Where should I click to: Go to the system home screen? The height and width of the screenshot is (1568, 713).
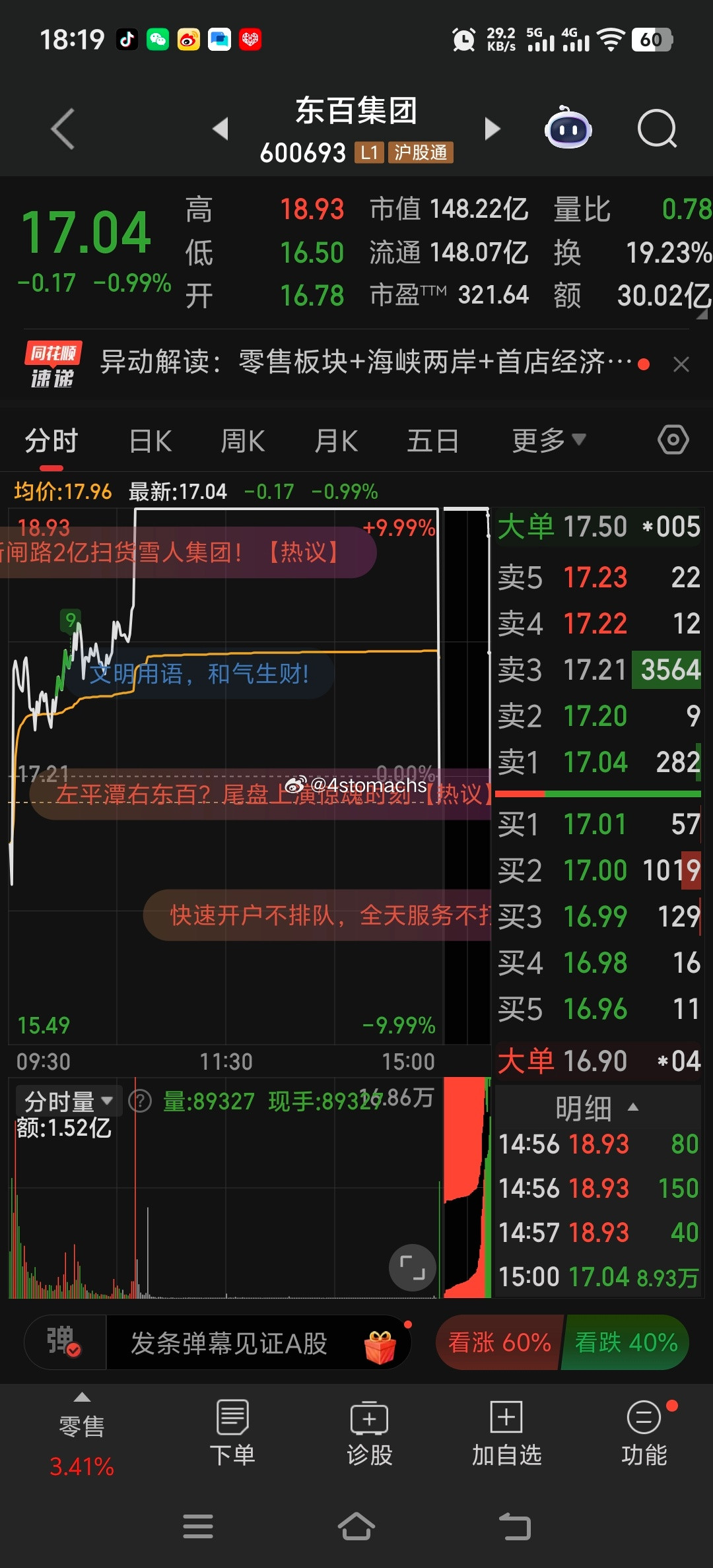[356, 1526]
